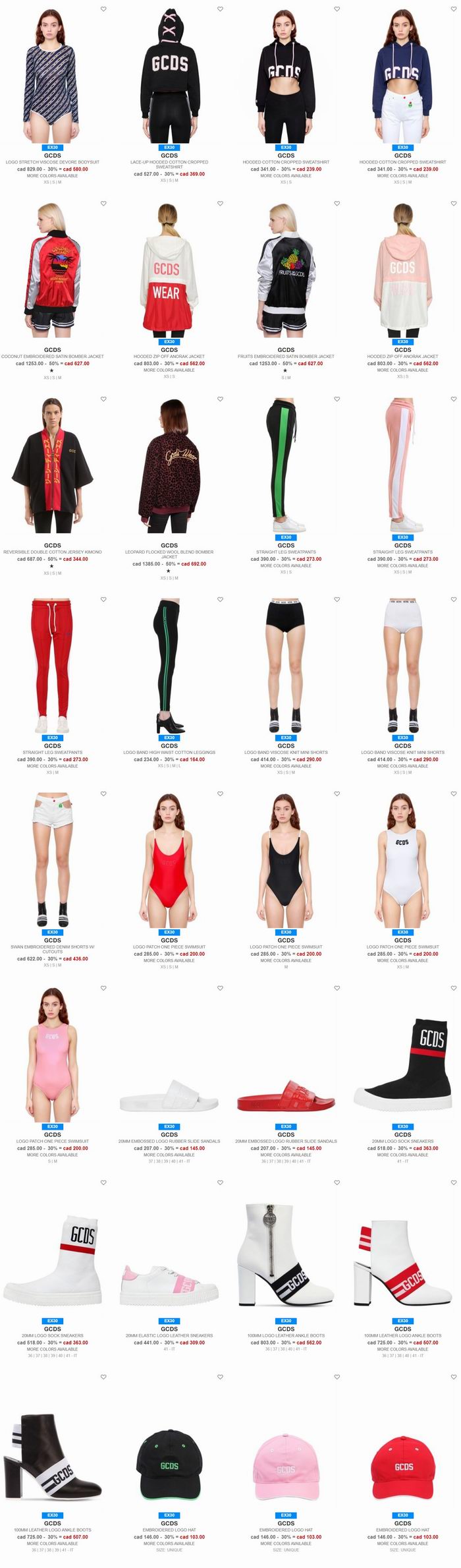461x1568 pixels.
Task: Favorite the Hooded Zip Off Anorak Jacket in red
Action: click(x=220, y=204)
